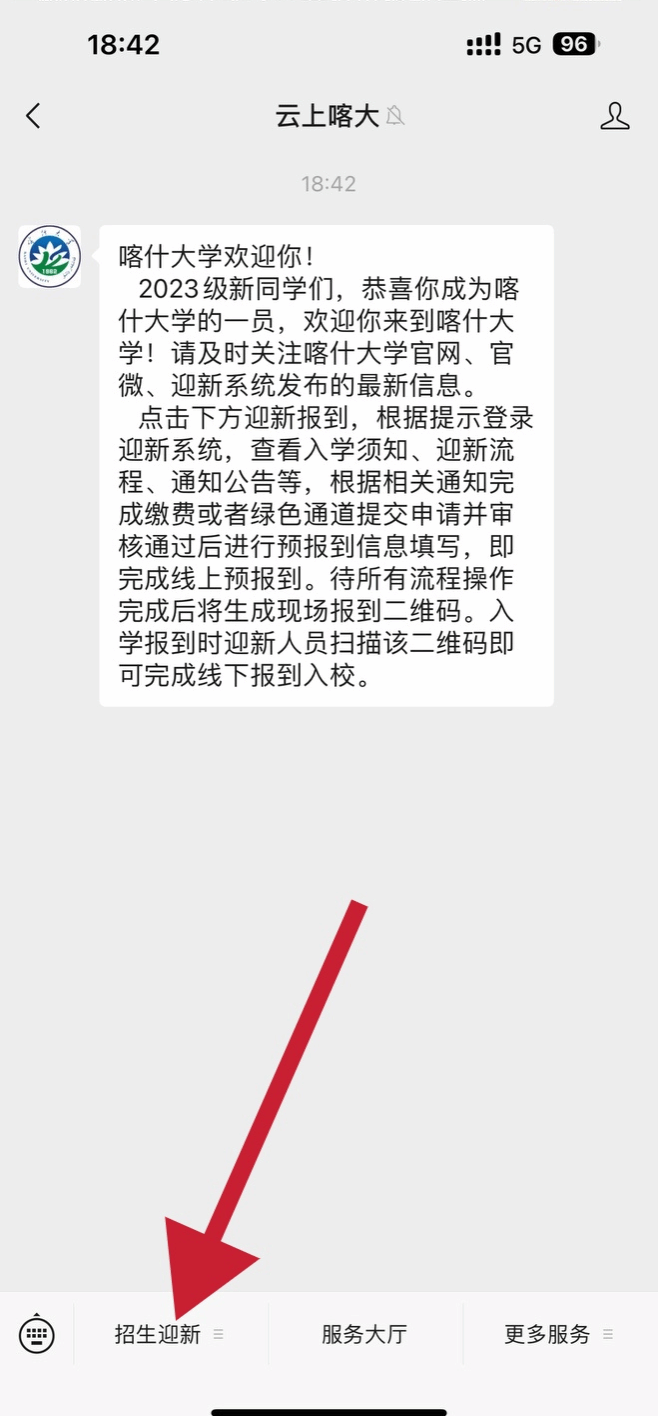Image resolution: width=660 pixels, height=1417 pixels.
Task: Open the account profile icon
Action: pos(614,116)
